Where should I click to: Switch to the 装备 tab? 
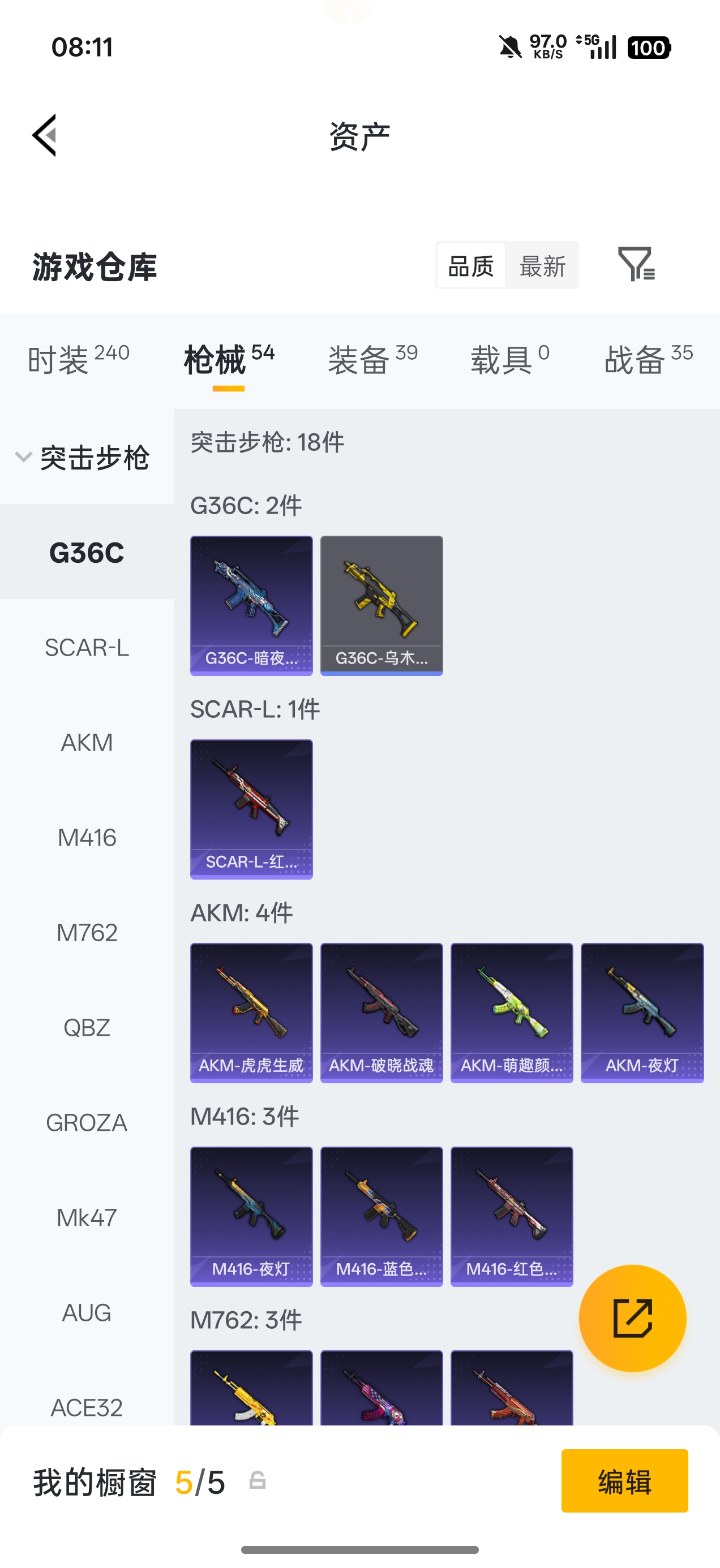click(373, 359)
